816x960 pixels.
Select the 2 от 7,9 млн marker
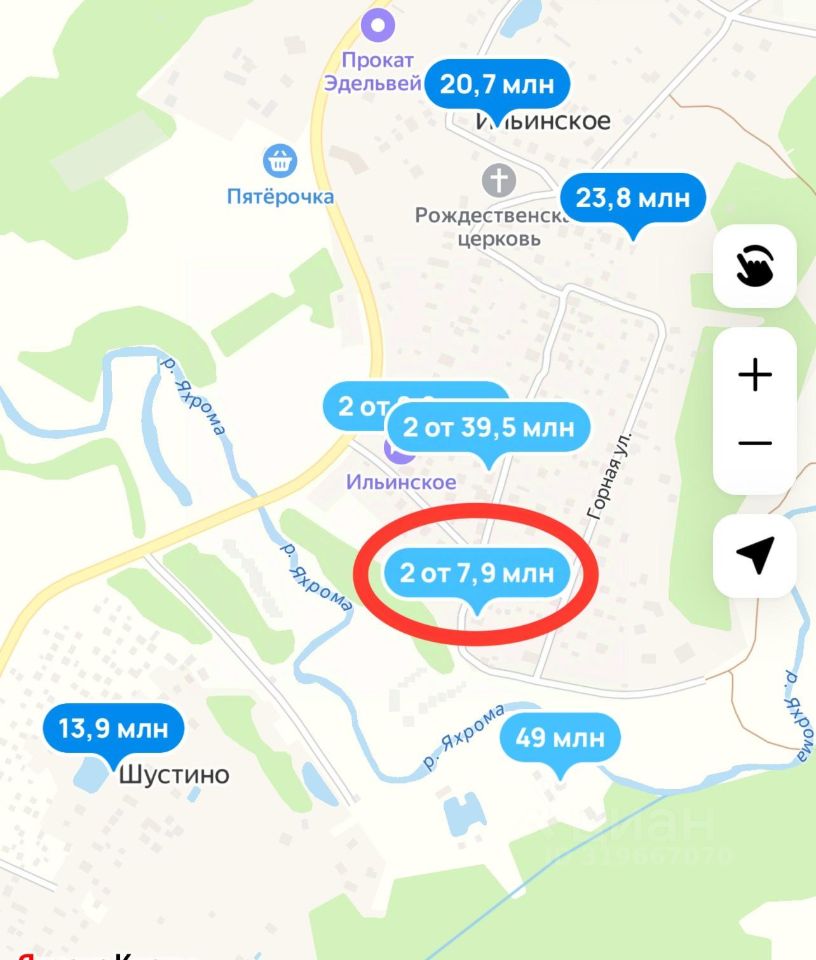click(x=476, y=574)
